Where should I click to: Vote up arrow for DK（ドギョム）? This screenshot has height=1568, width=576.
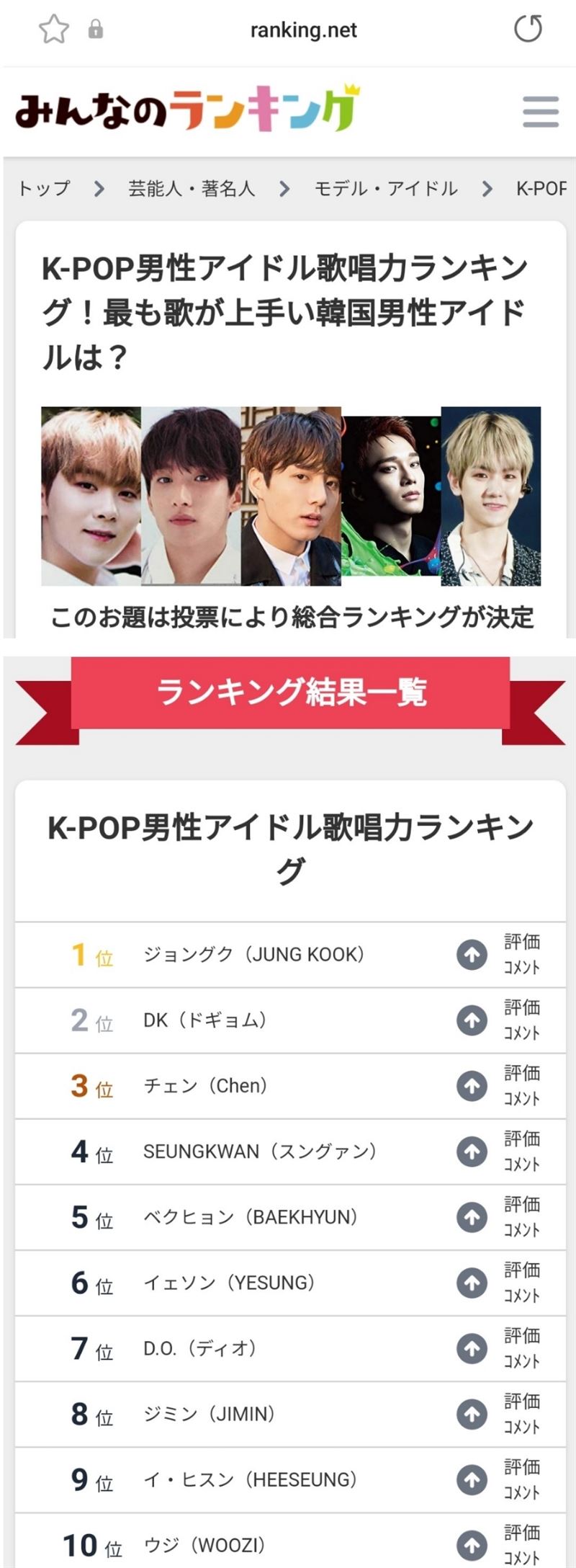[472, 1021]
